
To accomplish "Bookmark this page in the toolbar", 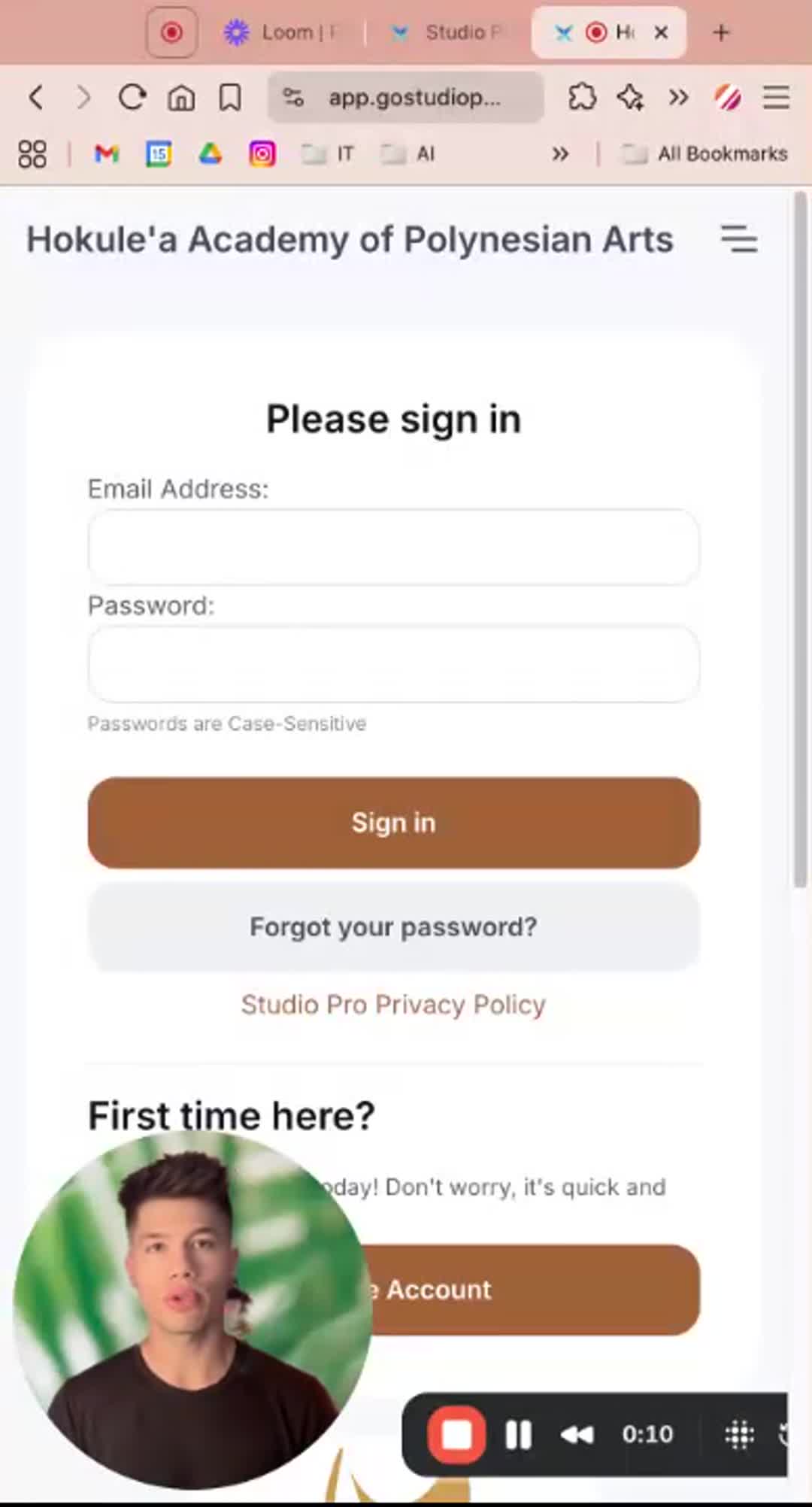I will tap(230, 97).
